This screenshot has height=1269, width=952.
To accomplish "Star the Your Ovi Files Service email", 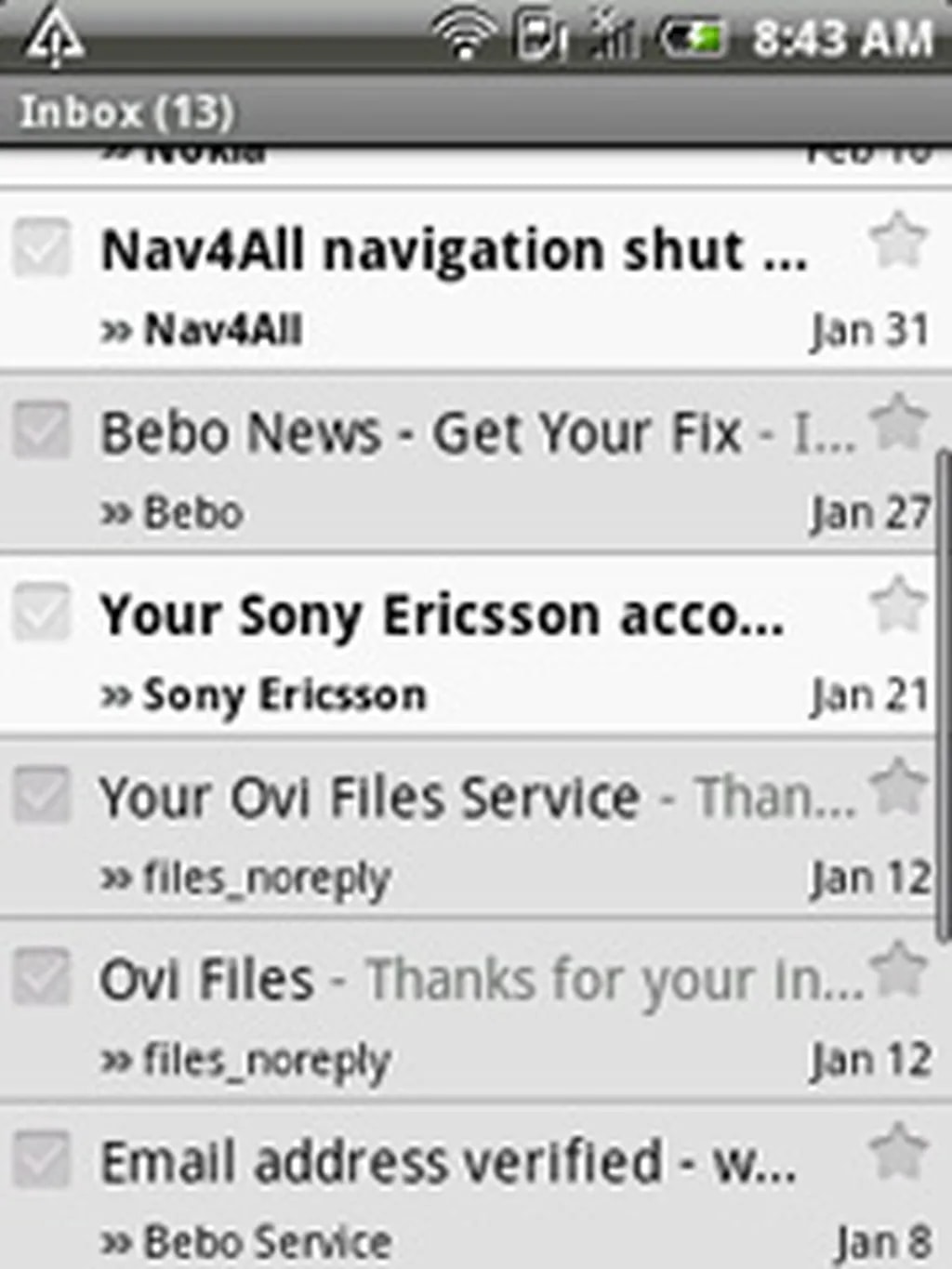I will (898, 787).
